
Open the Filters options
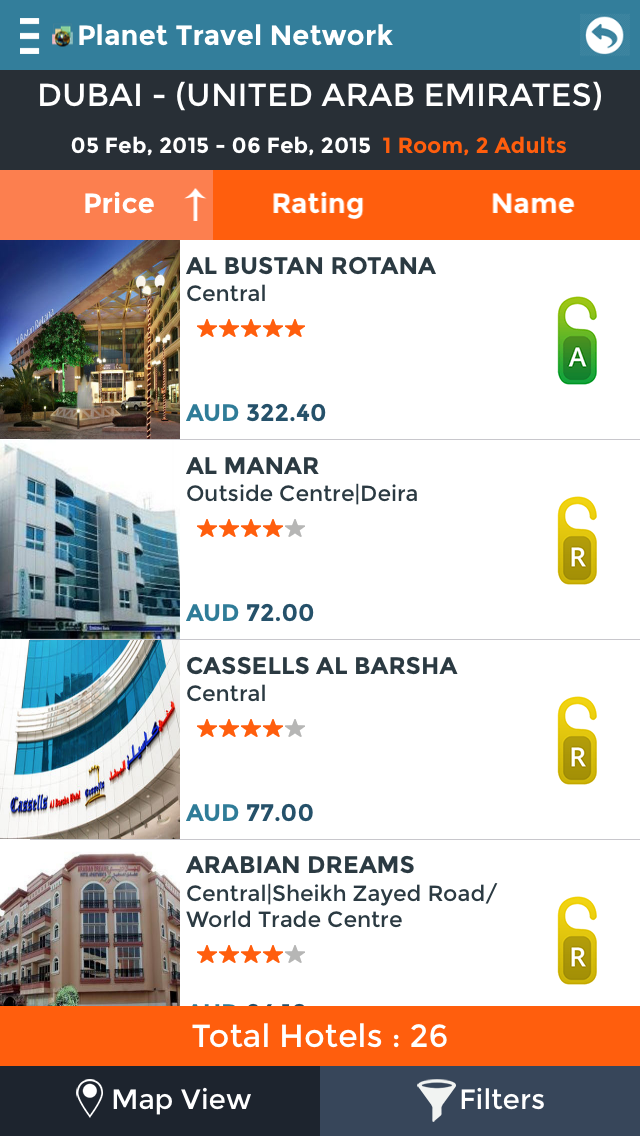pos(480,1100)
